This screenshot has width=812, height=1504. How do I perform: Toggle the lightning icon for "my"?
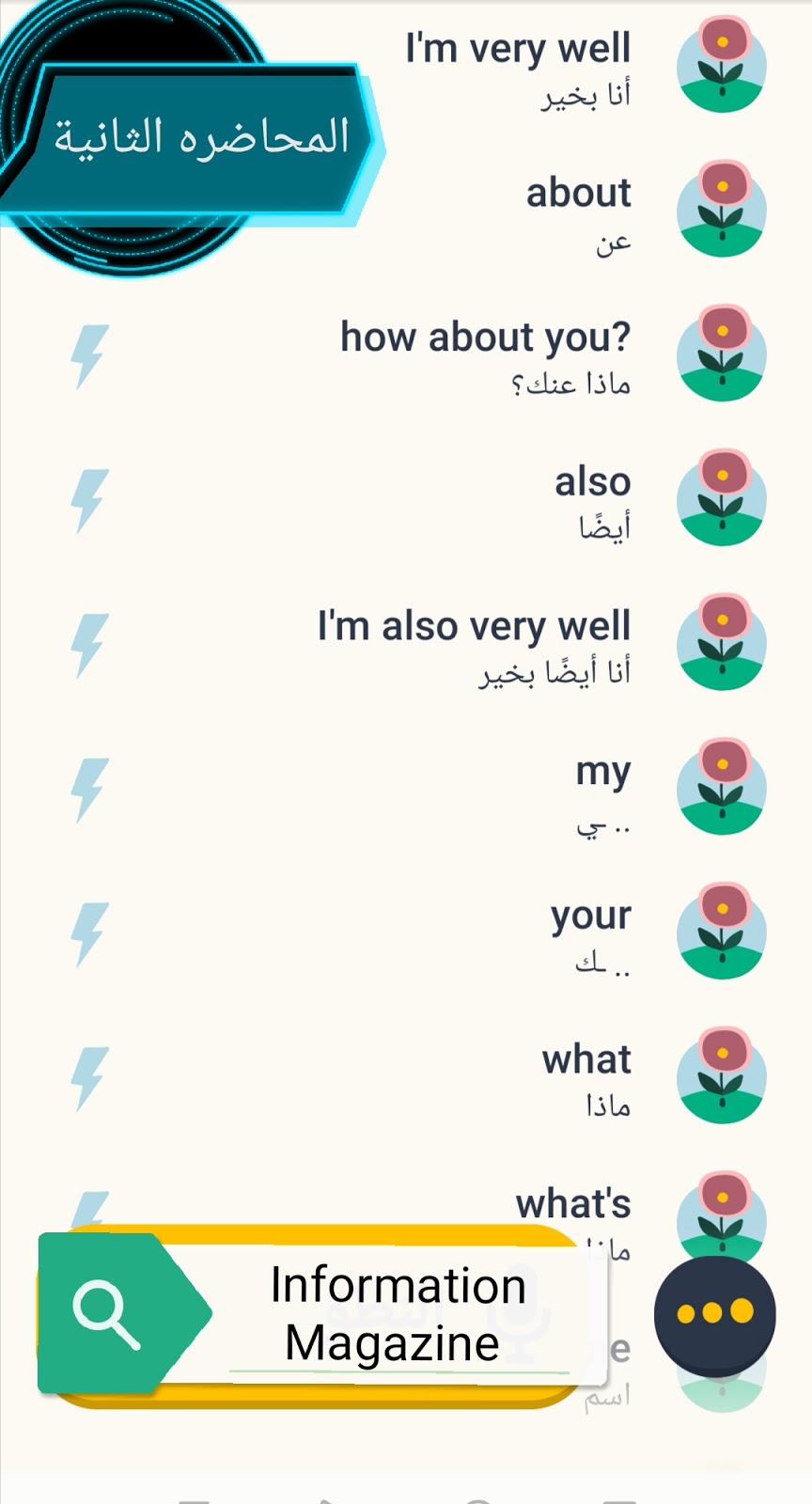tap(90, 790)
